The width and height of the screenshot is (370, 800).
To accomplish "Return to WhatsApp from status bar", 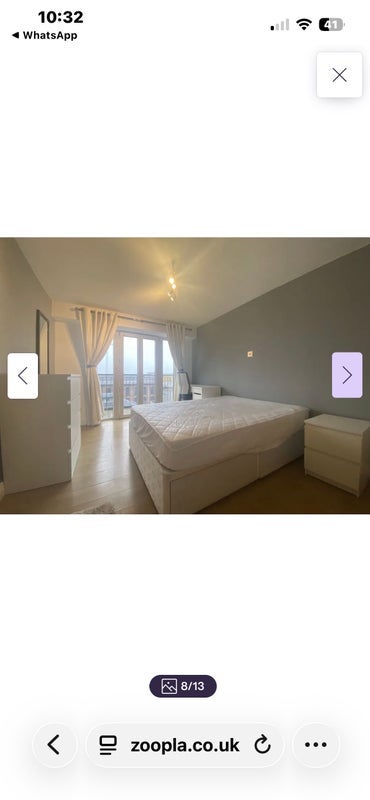I will coord(44,35).
